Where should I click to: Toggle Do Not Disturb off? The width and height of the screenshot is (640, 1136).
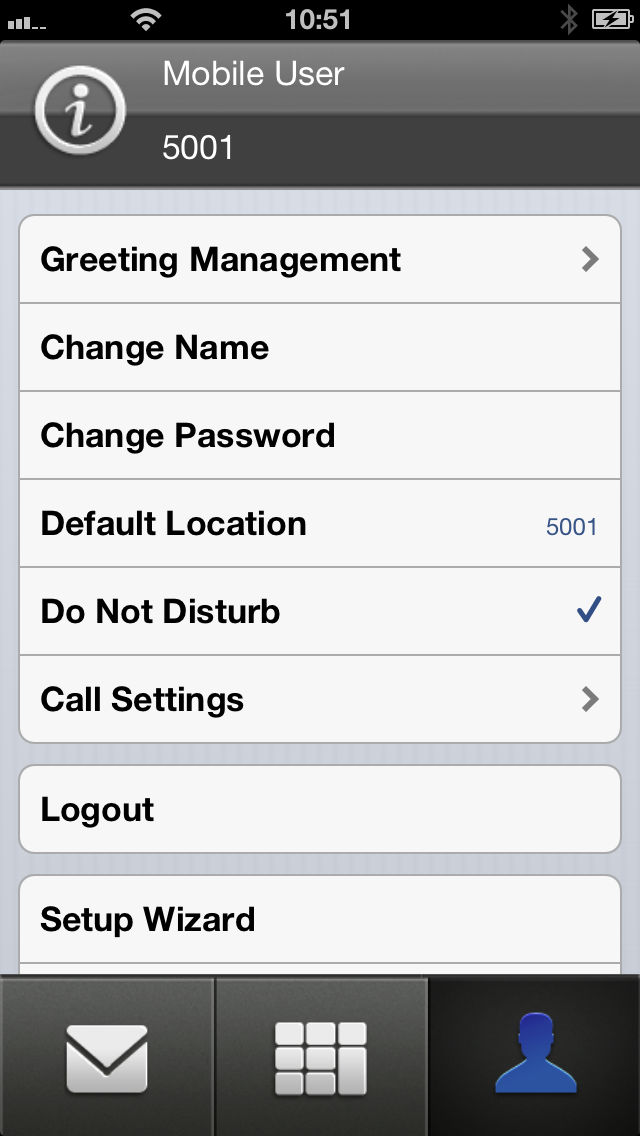coord(320,612)
